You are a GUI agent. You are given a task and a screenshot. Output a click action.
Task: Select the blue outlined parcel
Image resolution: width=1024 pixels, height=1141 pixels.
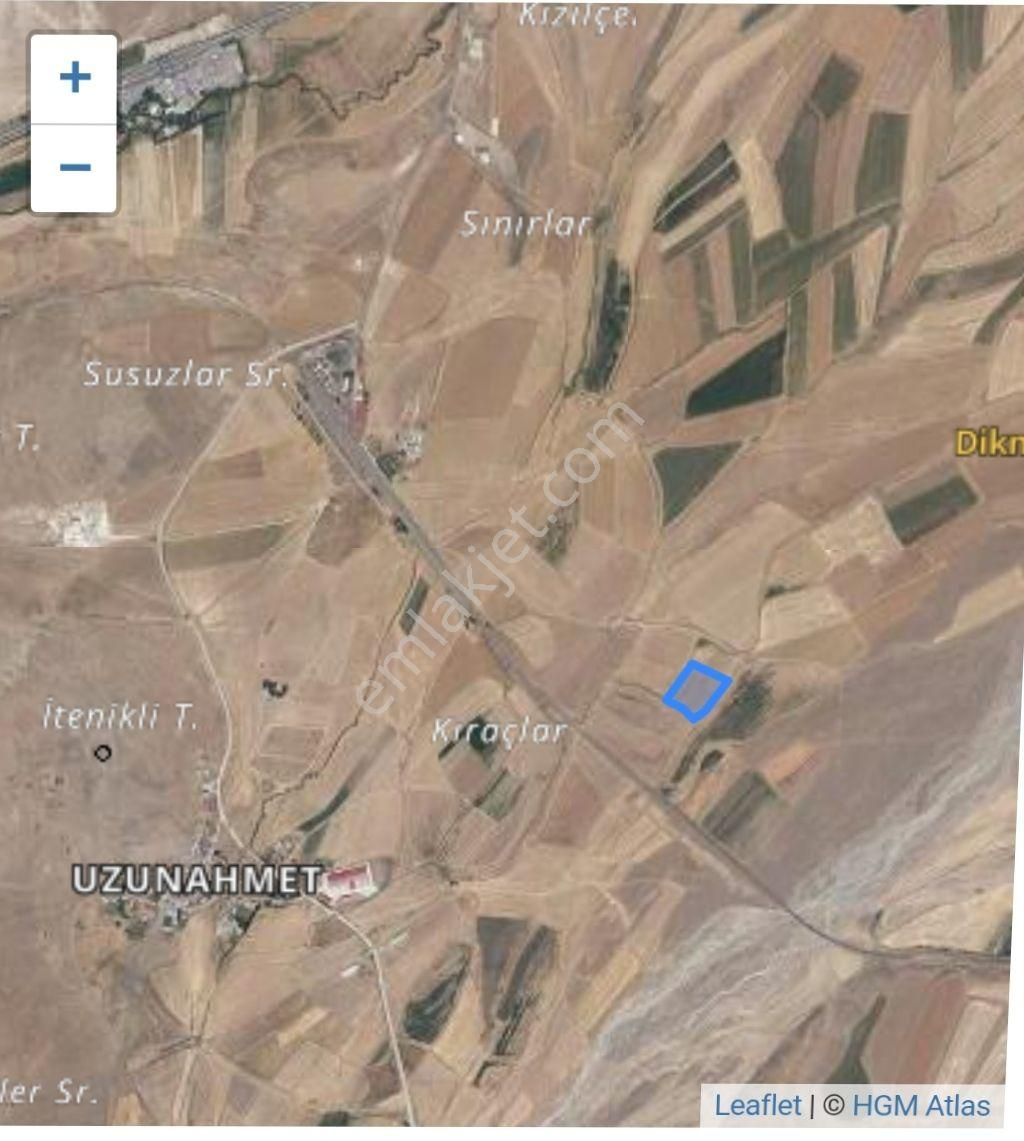697,690
